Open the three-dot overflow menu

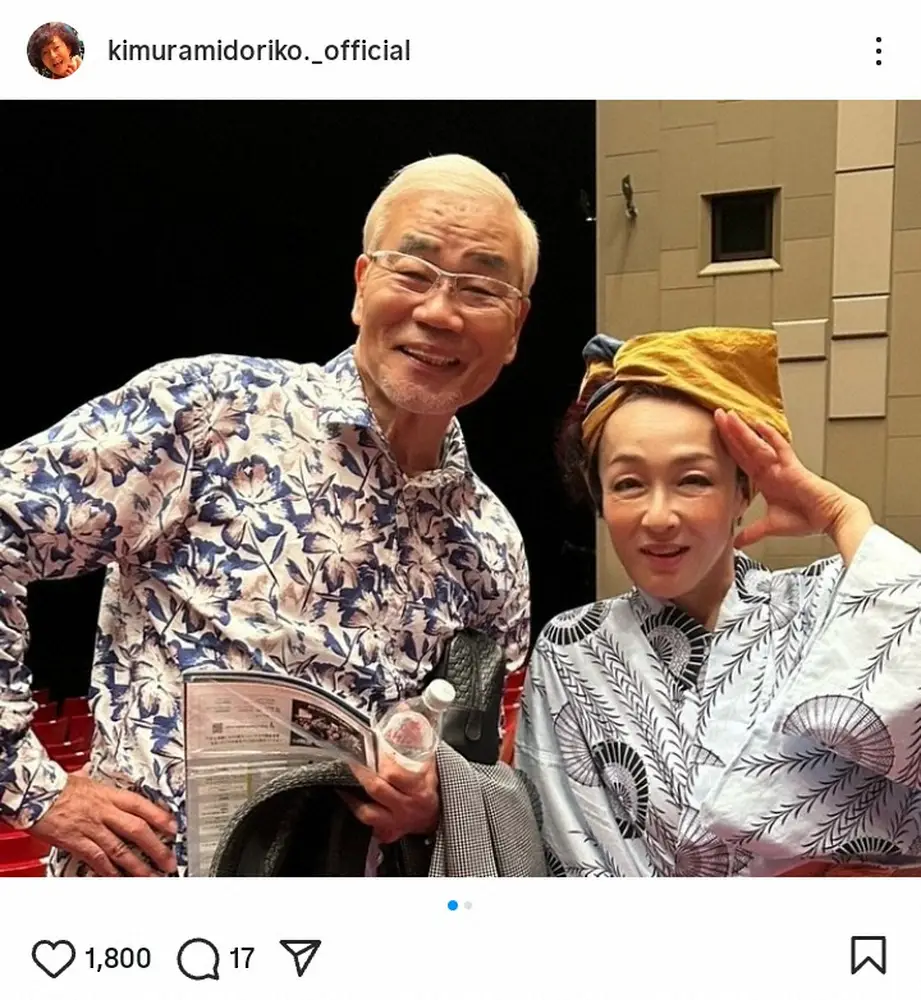coord(877,51)
